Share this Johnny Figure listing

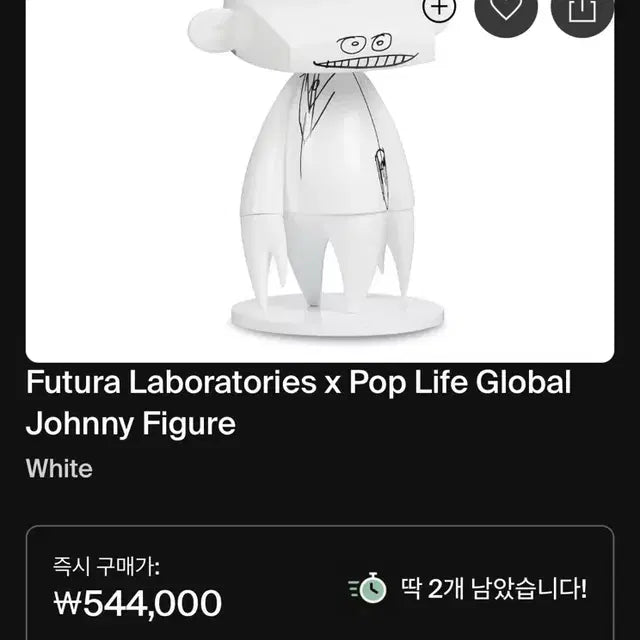coord(582,10)
